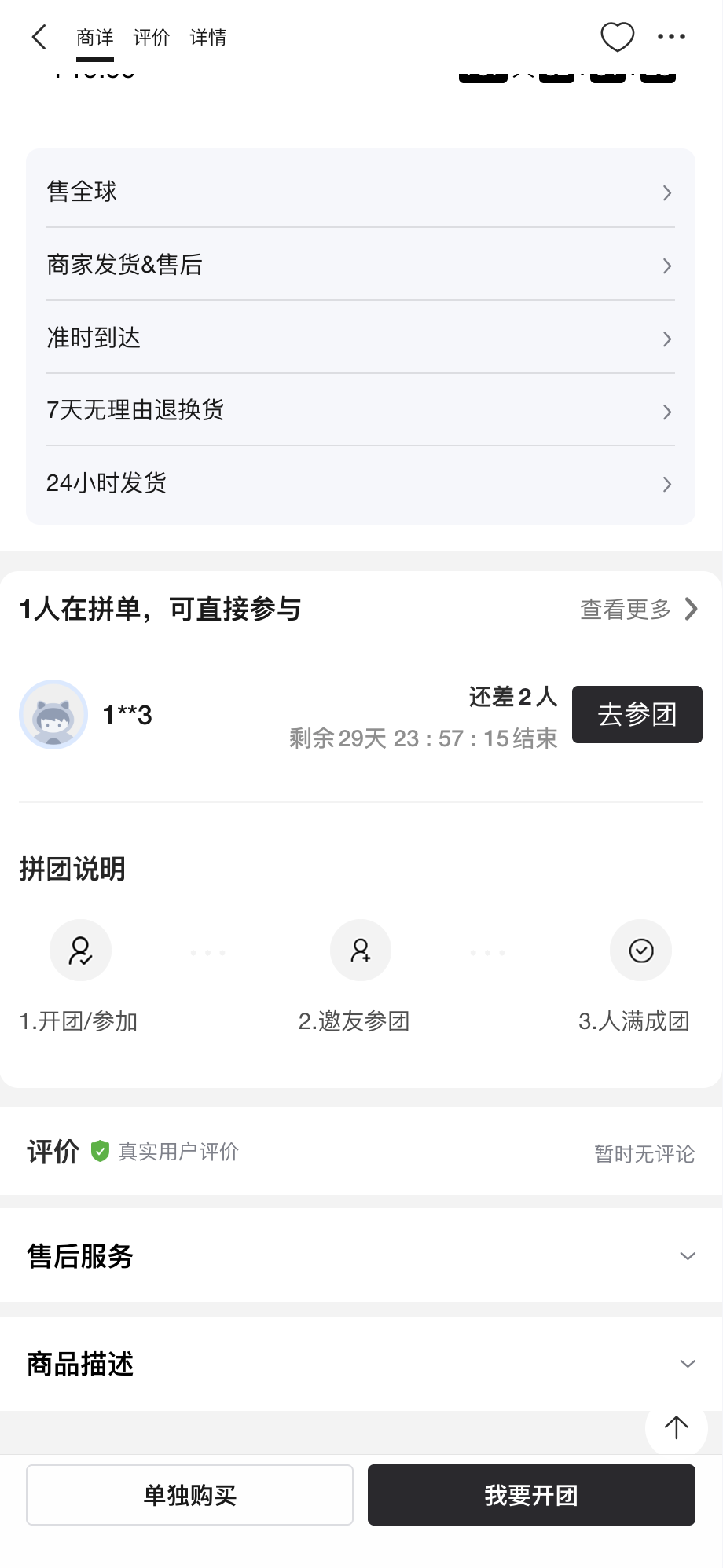
Task: Switch to the 评价 tab
Action: tap(151, 37)
